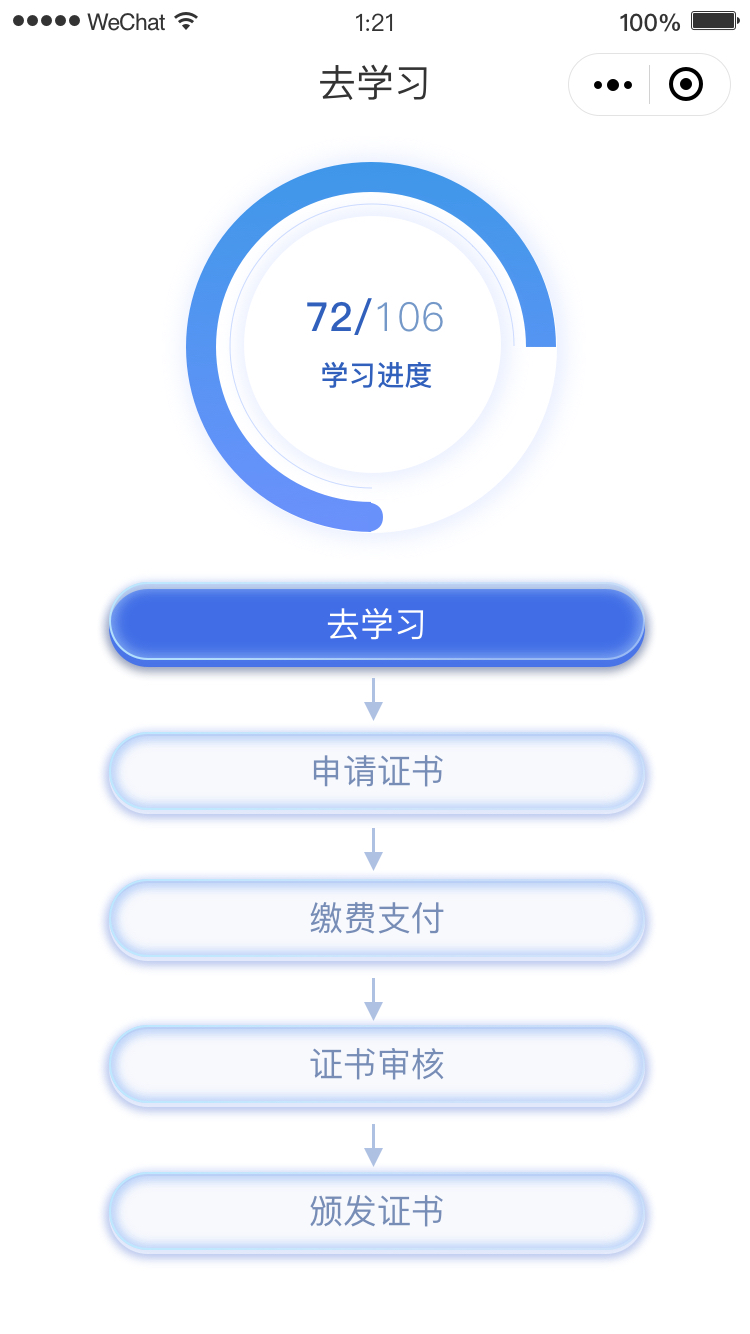Choose the 颁发证书 step
The image size is (750, 1334).
(376, 1213)
